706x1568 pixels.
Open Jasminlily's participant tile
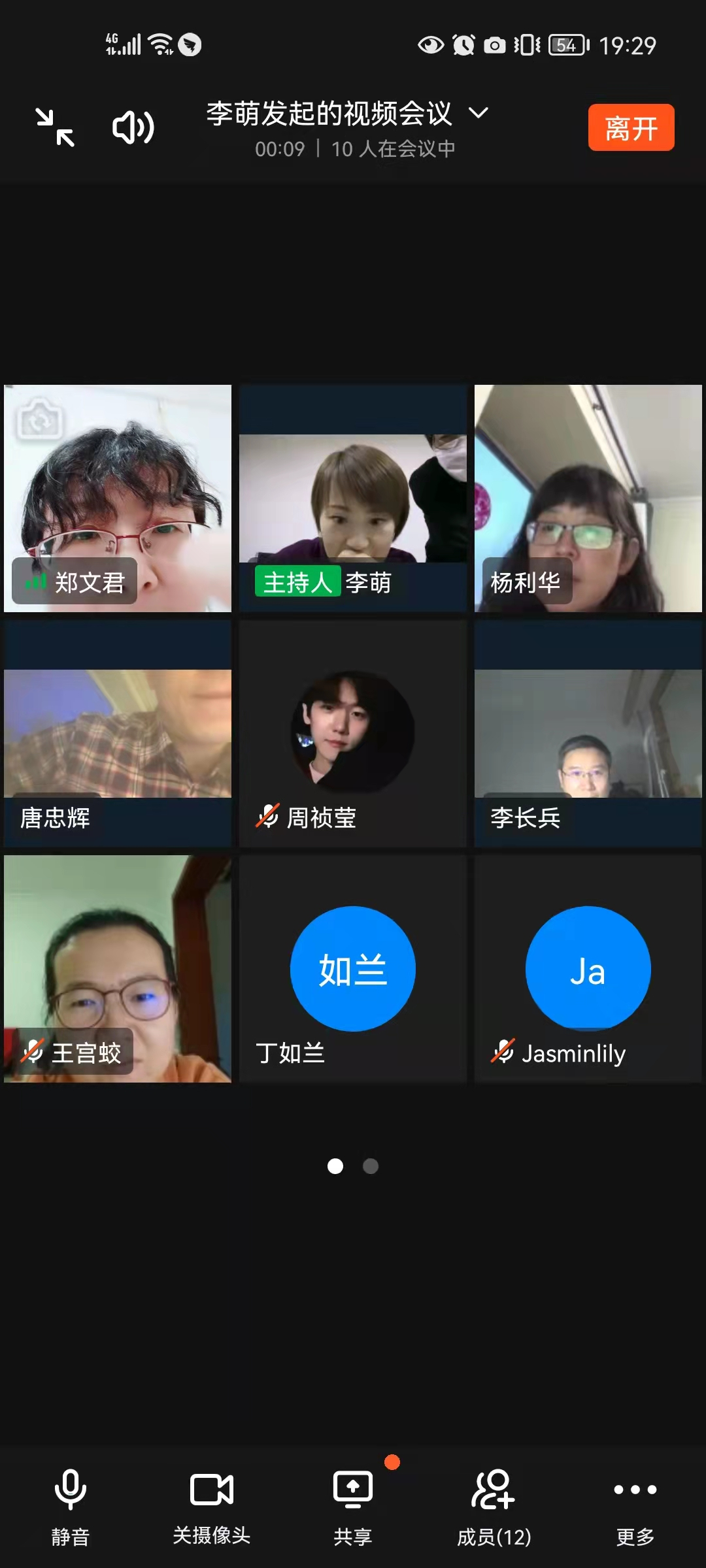(x=588, y=969)
